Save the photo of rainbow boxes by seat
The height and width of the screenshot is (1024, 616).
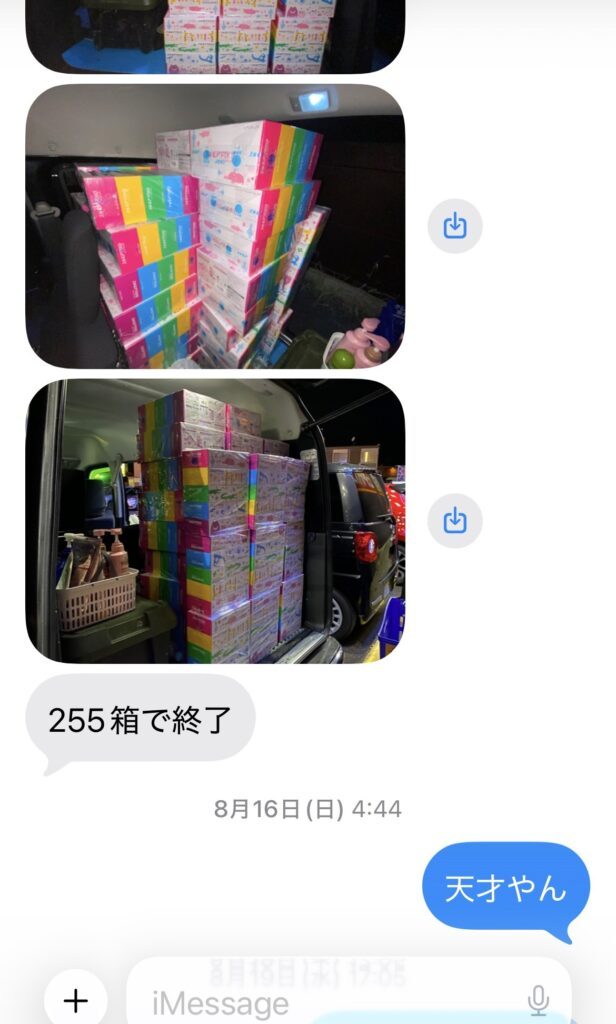(x=455, y=226)
